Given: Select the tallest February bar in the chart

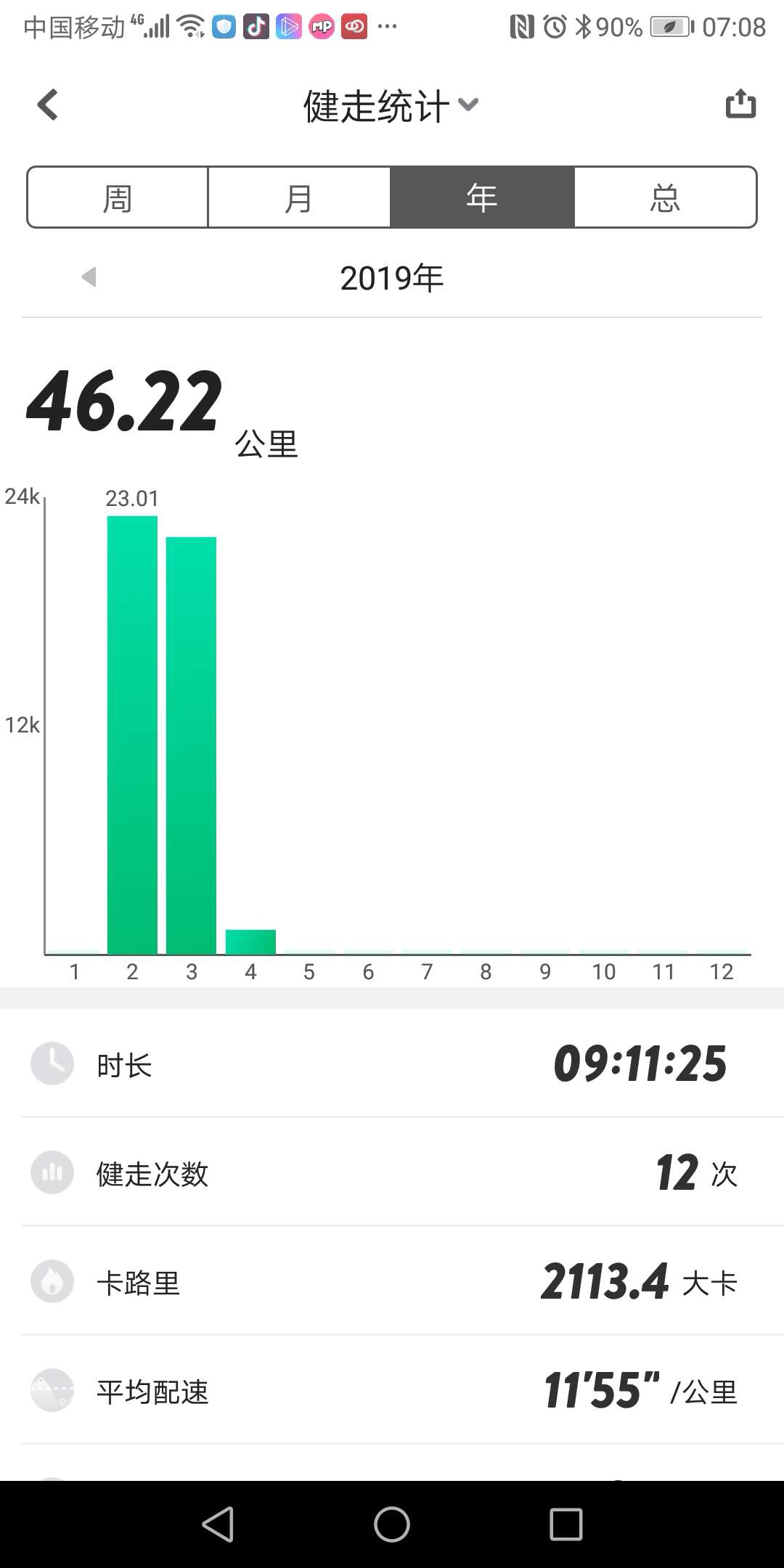Looking at the screenshot, I should pos(131,726).
